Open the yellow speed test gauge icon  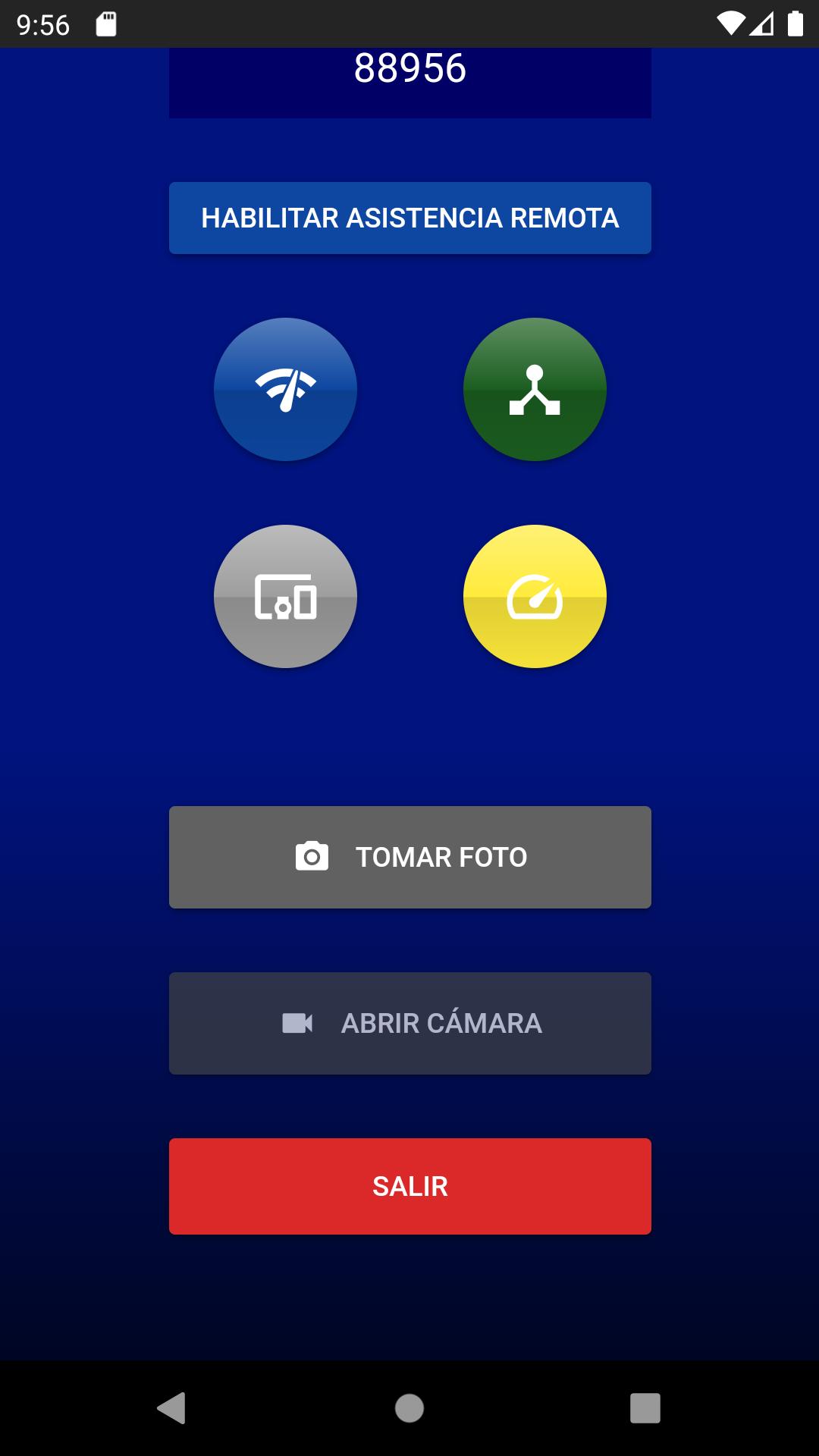tap(535, 596)
